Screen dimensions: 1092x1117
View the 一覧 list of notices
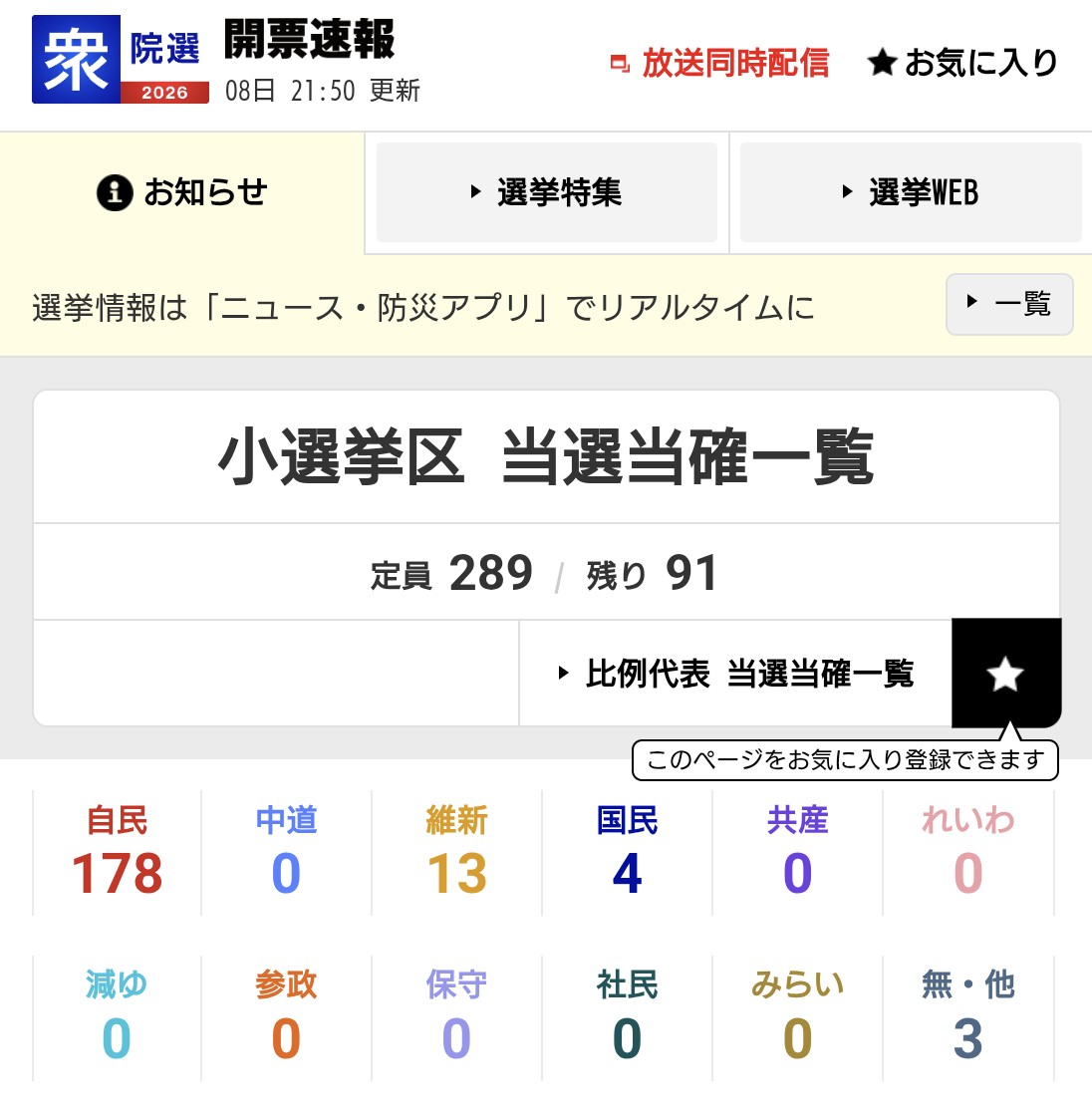[1008, 304]
